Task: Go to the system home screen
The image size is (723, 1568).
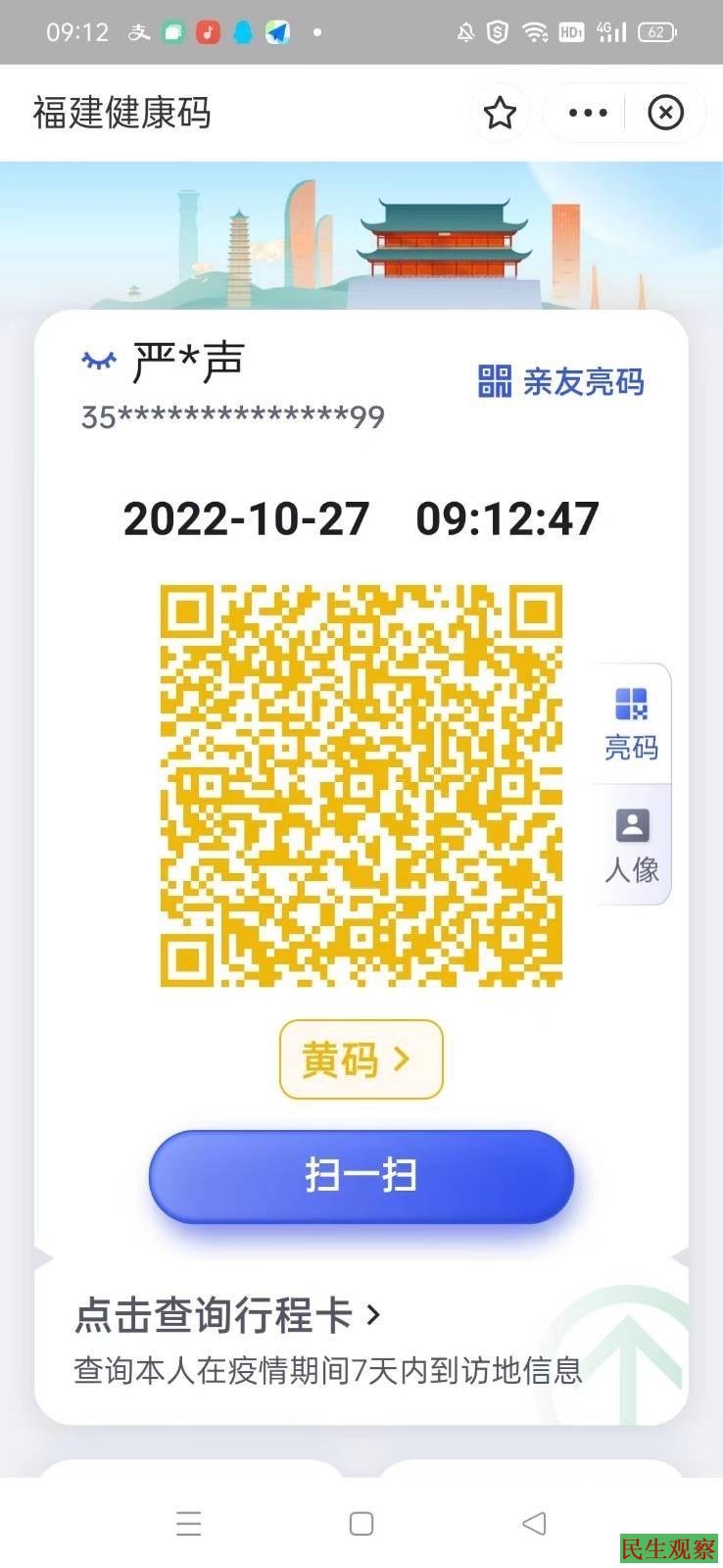Action: [361, 1523]
